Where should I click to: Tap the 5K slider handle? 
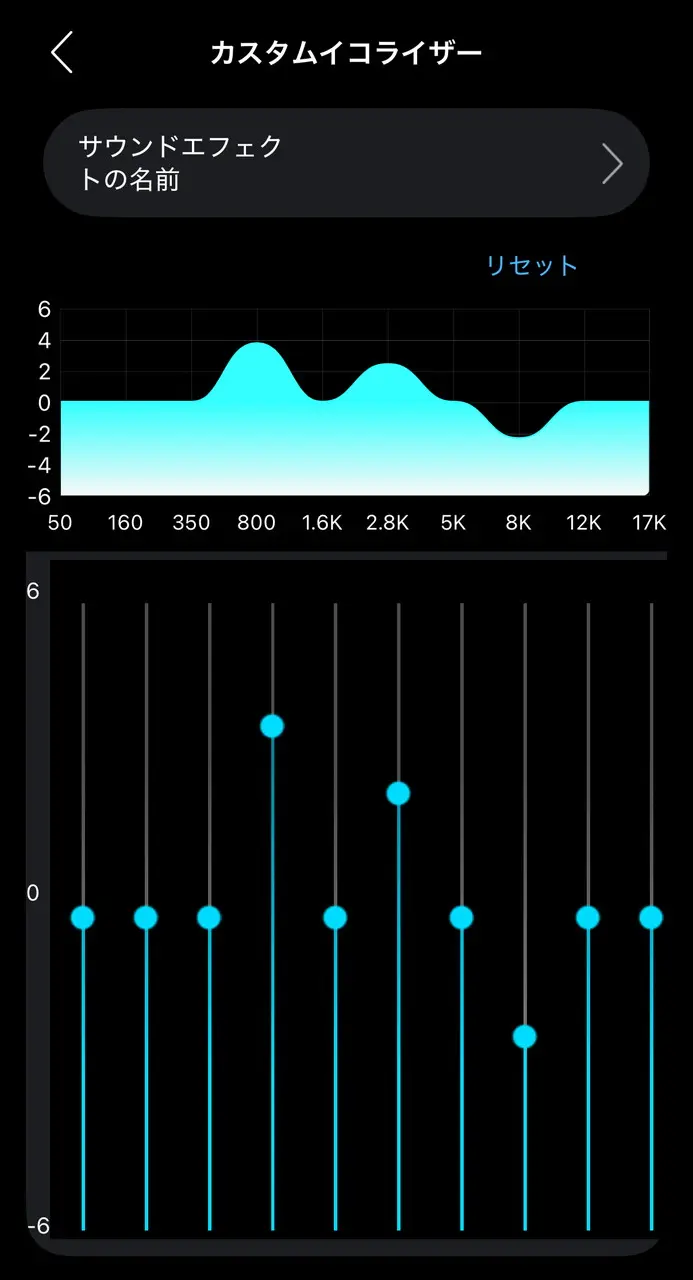point(461,917)
